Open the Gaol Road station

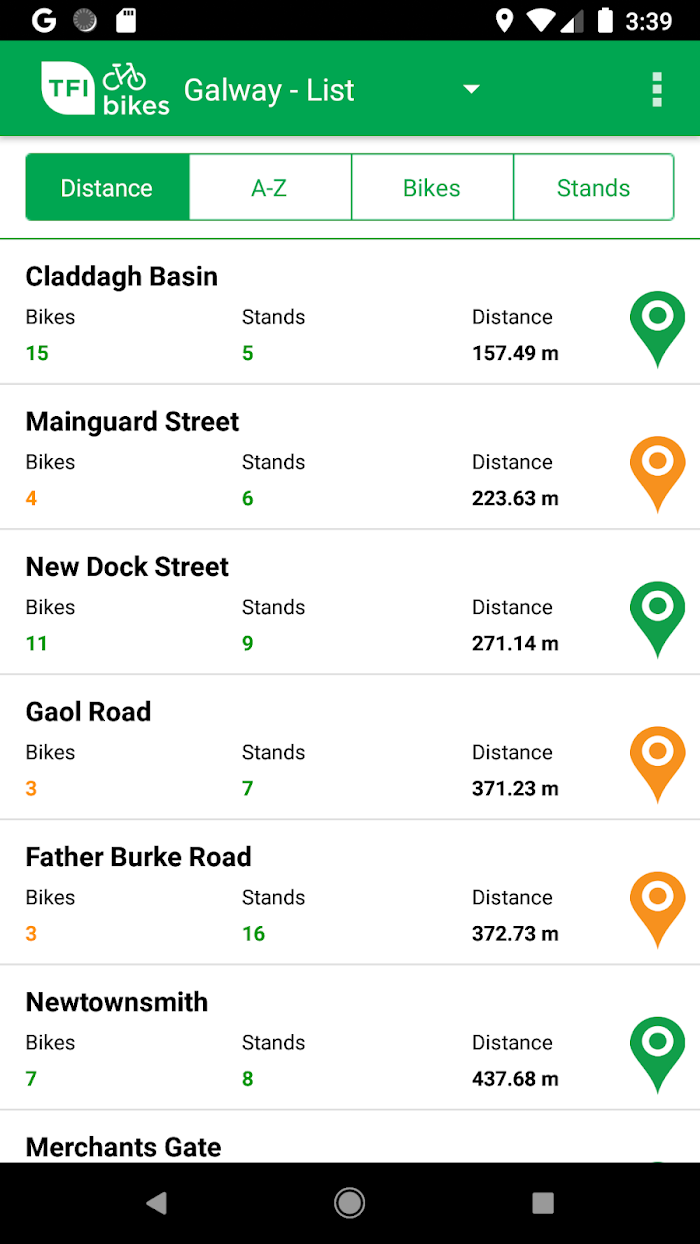(x=350, y=747)
